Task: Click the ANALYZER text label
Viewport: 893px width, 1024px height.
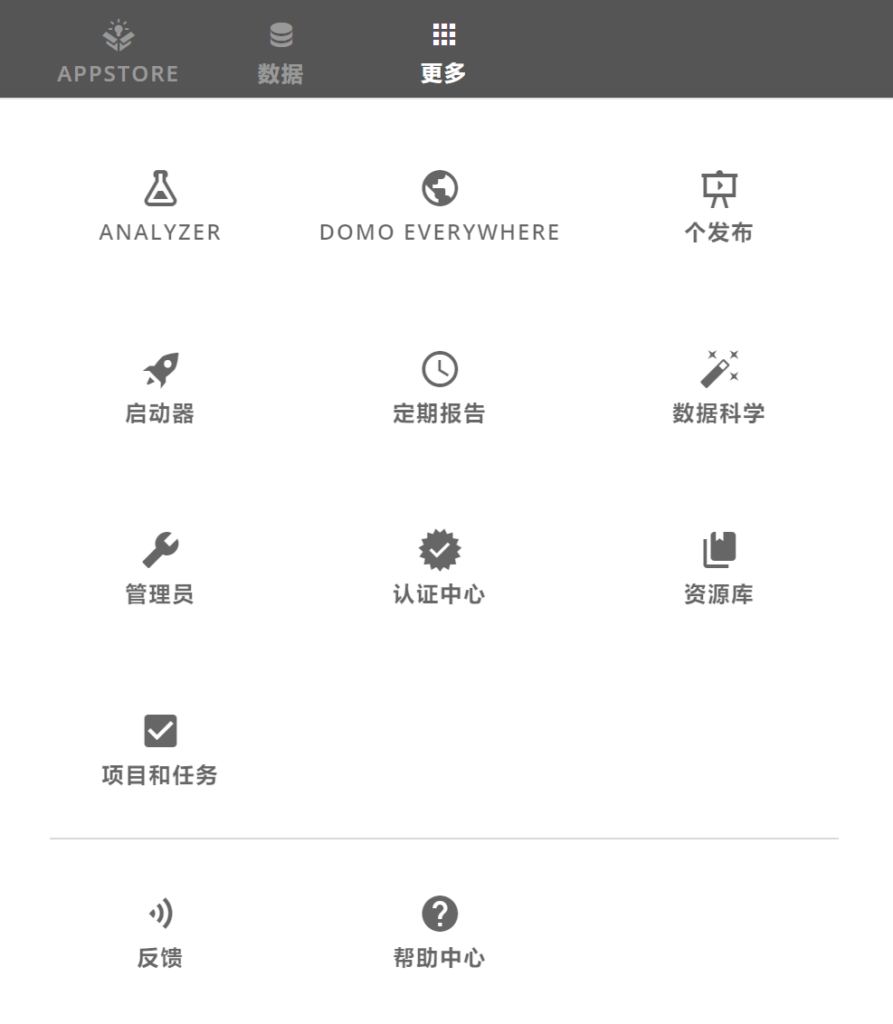Action: pos(159,232)
